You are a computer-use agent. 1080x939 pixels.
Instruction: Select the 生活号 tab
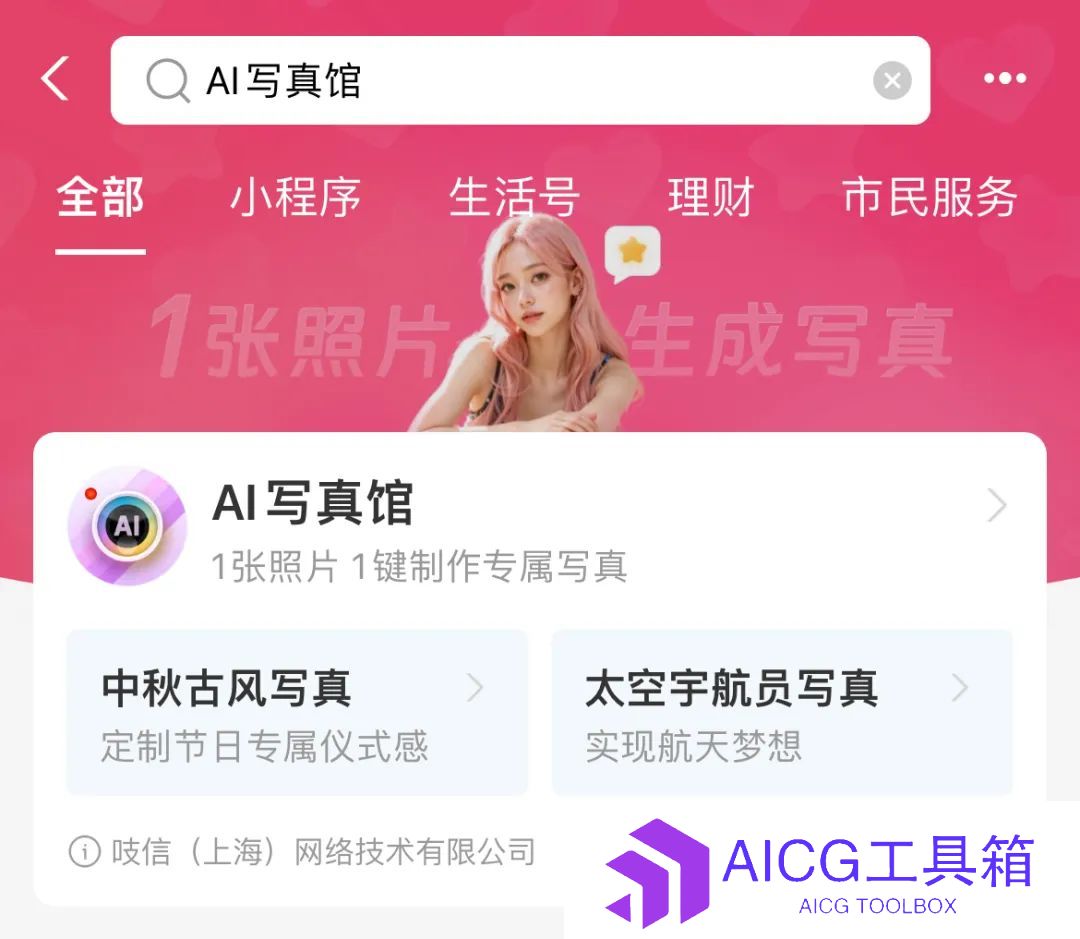(x=514, y=197)
